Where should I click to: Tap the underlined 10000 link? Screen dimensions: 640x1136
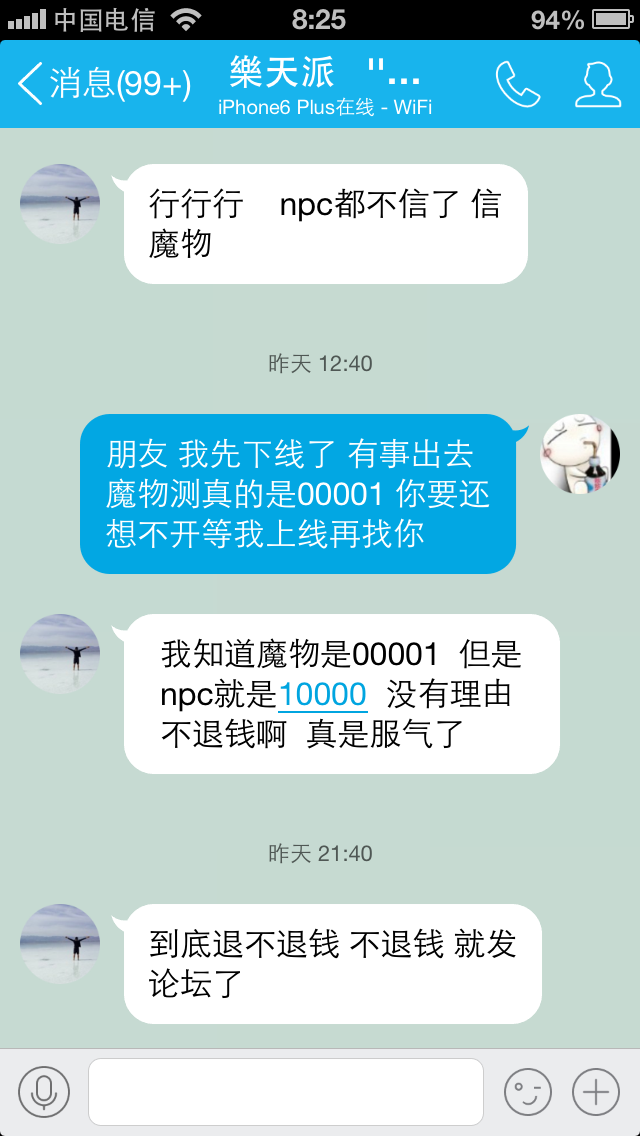(x=322, y=694)
